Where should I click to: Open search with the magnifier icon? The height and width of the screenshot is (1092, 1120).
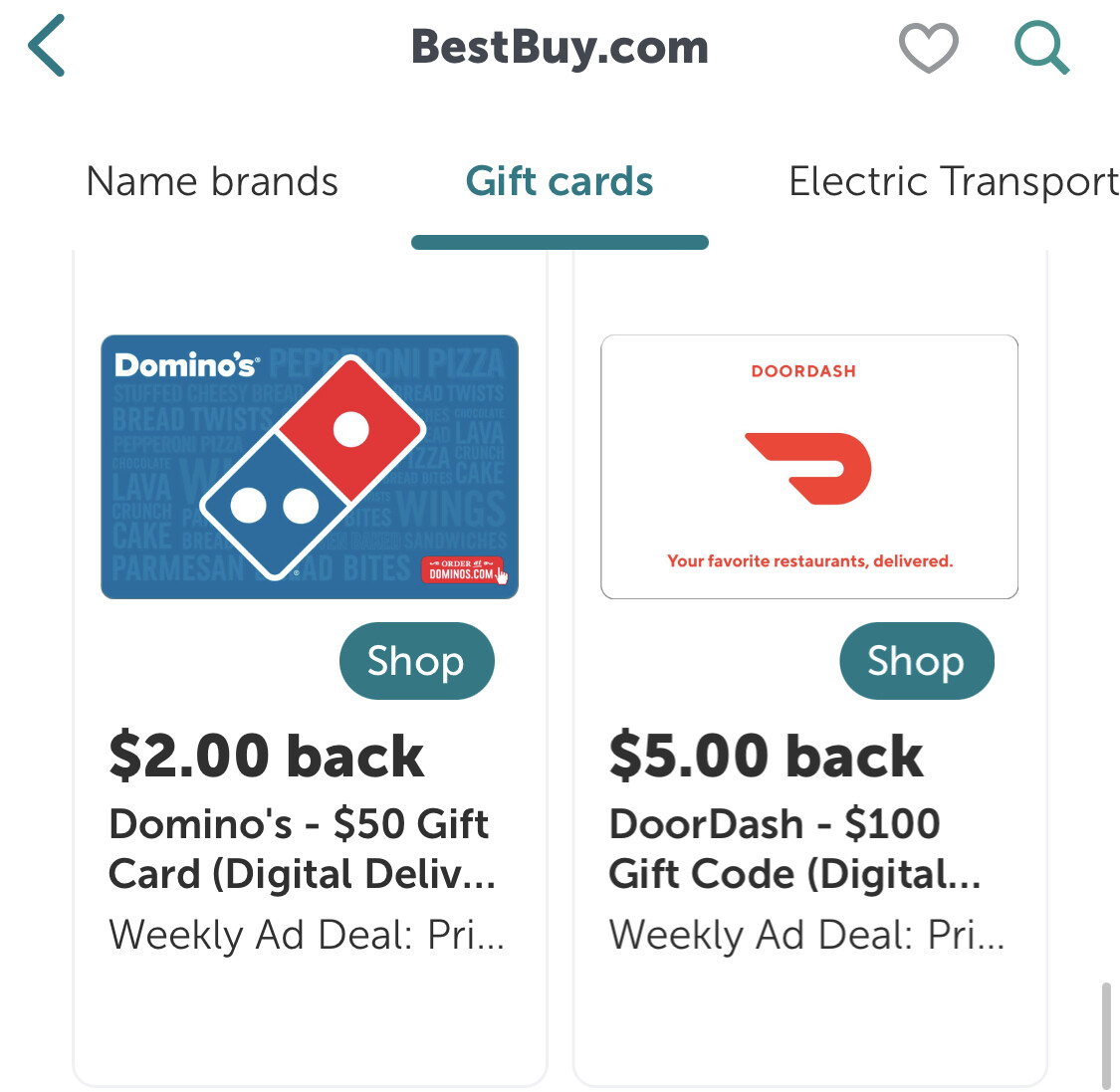[1041, 48]
